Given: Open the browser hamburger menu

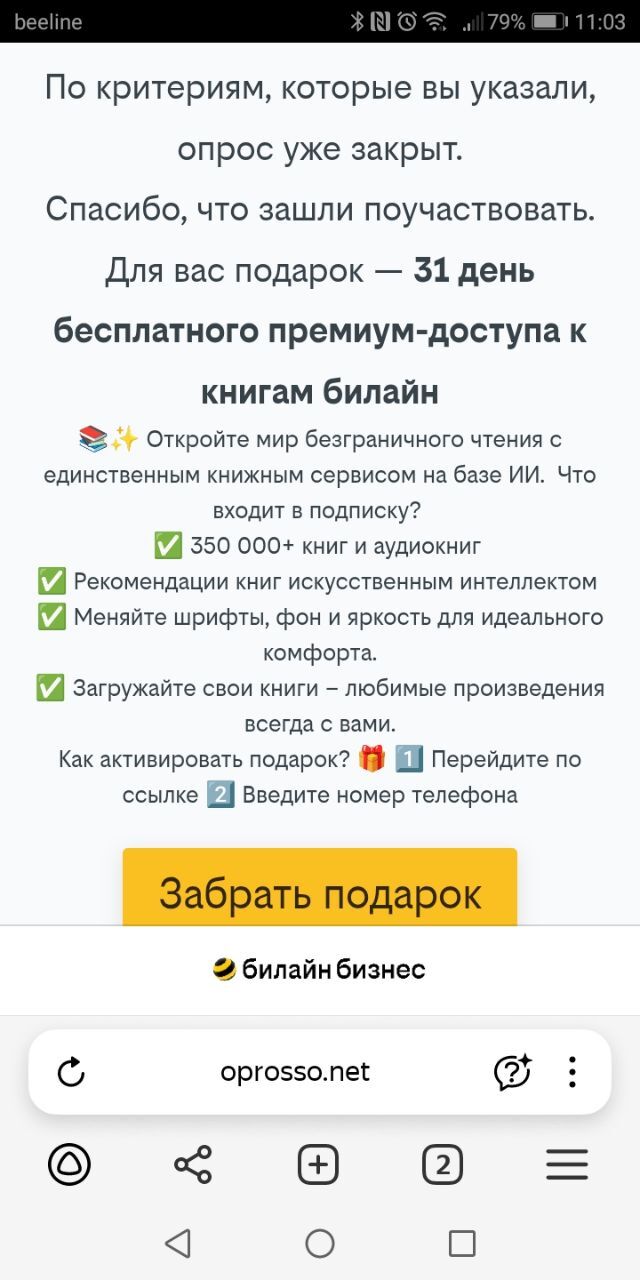Looking at the screenshot, I should click(567, 1164).
